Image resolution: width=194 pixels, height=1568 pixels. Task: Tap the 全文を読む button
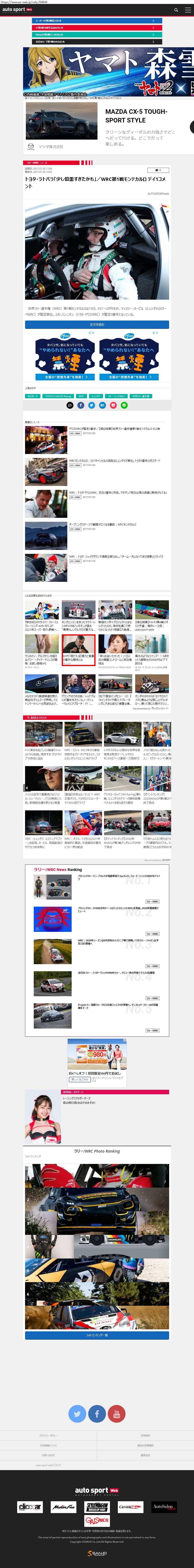[97, 324]
